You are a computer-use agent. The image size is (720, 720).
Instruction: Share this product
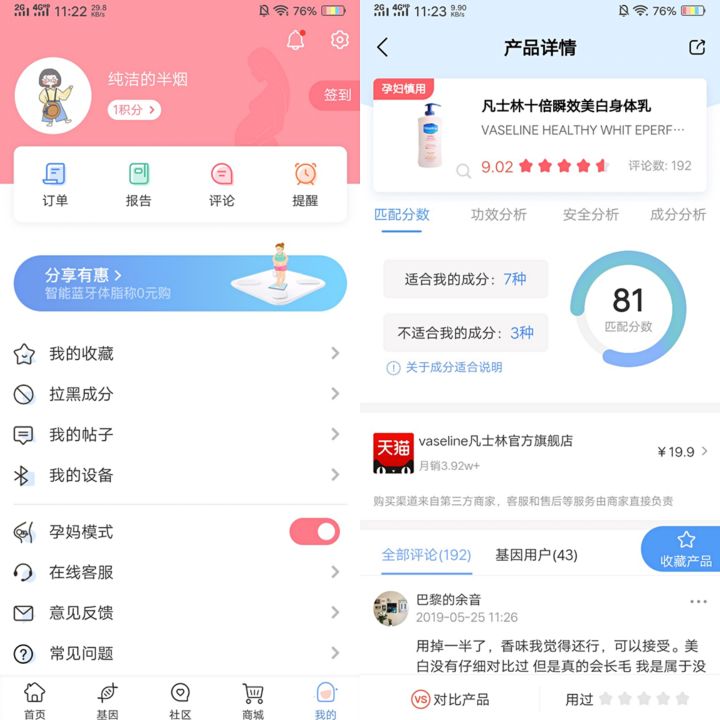tap(697, 47)
